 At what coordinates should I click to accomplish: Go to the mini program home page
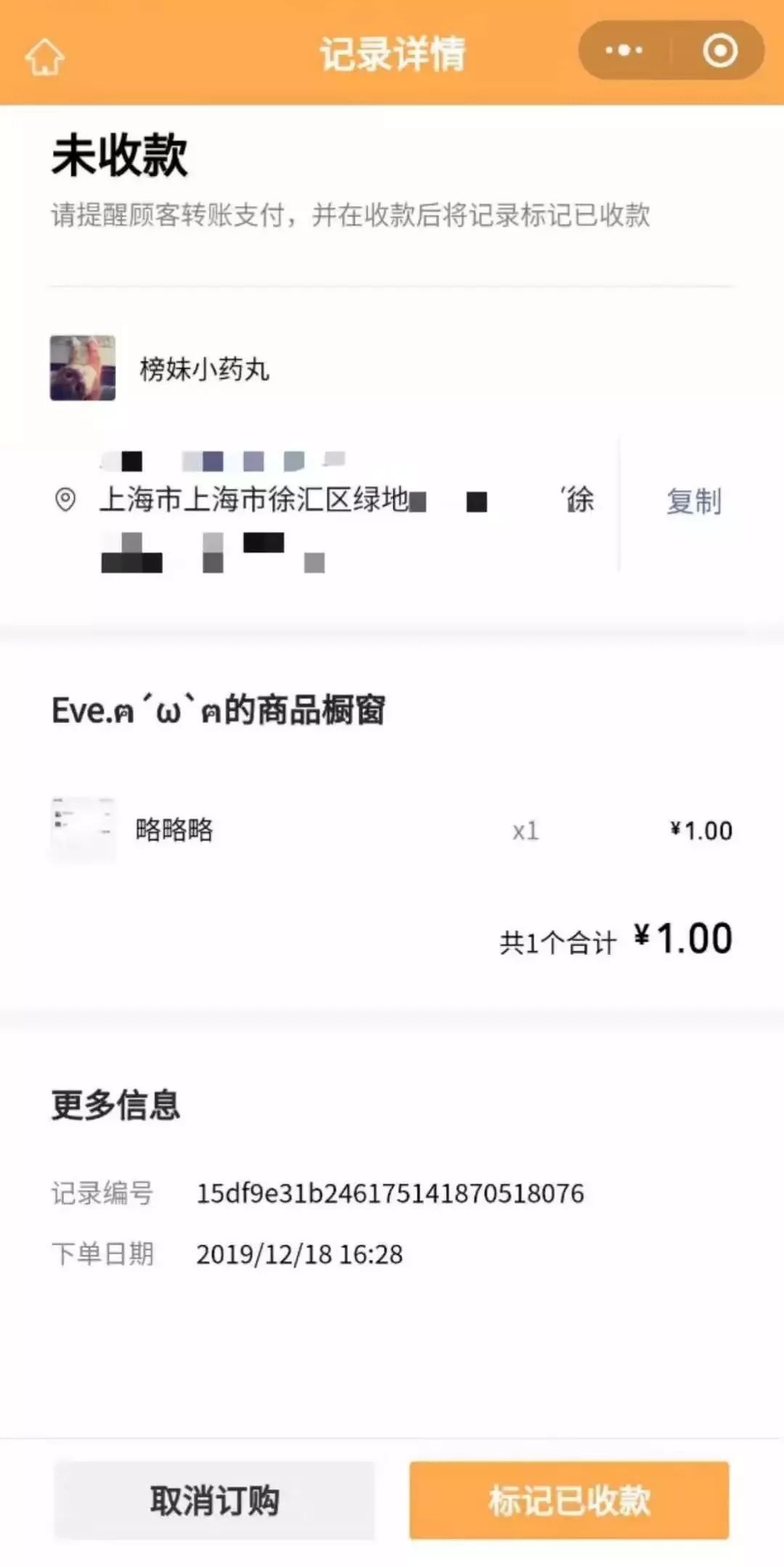pyautogui.click(x=45, y=55)
